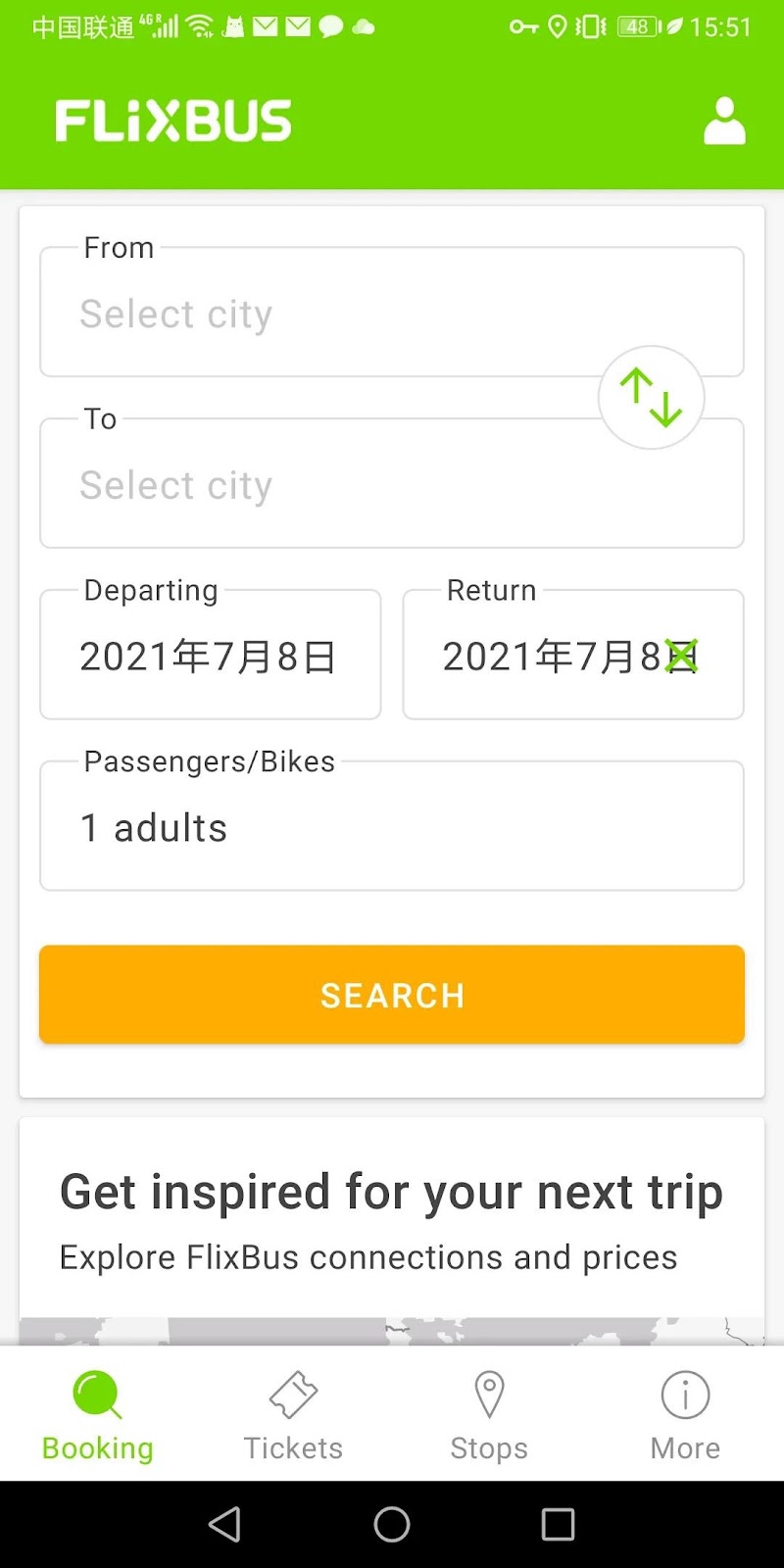The width and height of the screenshot is (784, 1568).
Task: Open the Departing date picker
Action: 210,655
